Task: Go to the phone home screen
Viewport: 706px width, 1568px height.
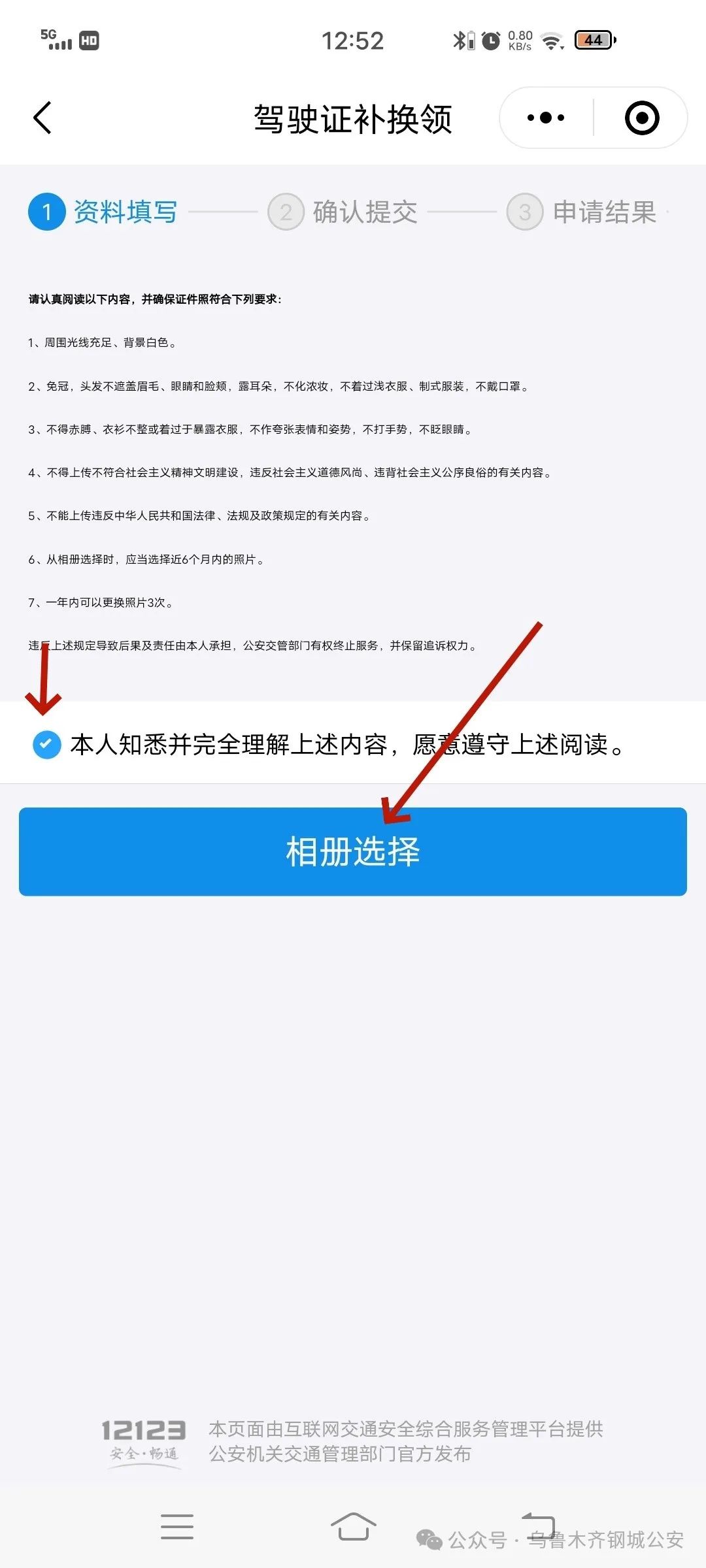Action: click(x=353, y=1526)
